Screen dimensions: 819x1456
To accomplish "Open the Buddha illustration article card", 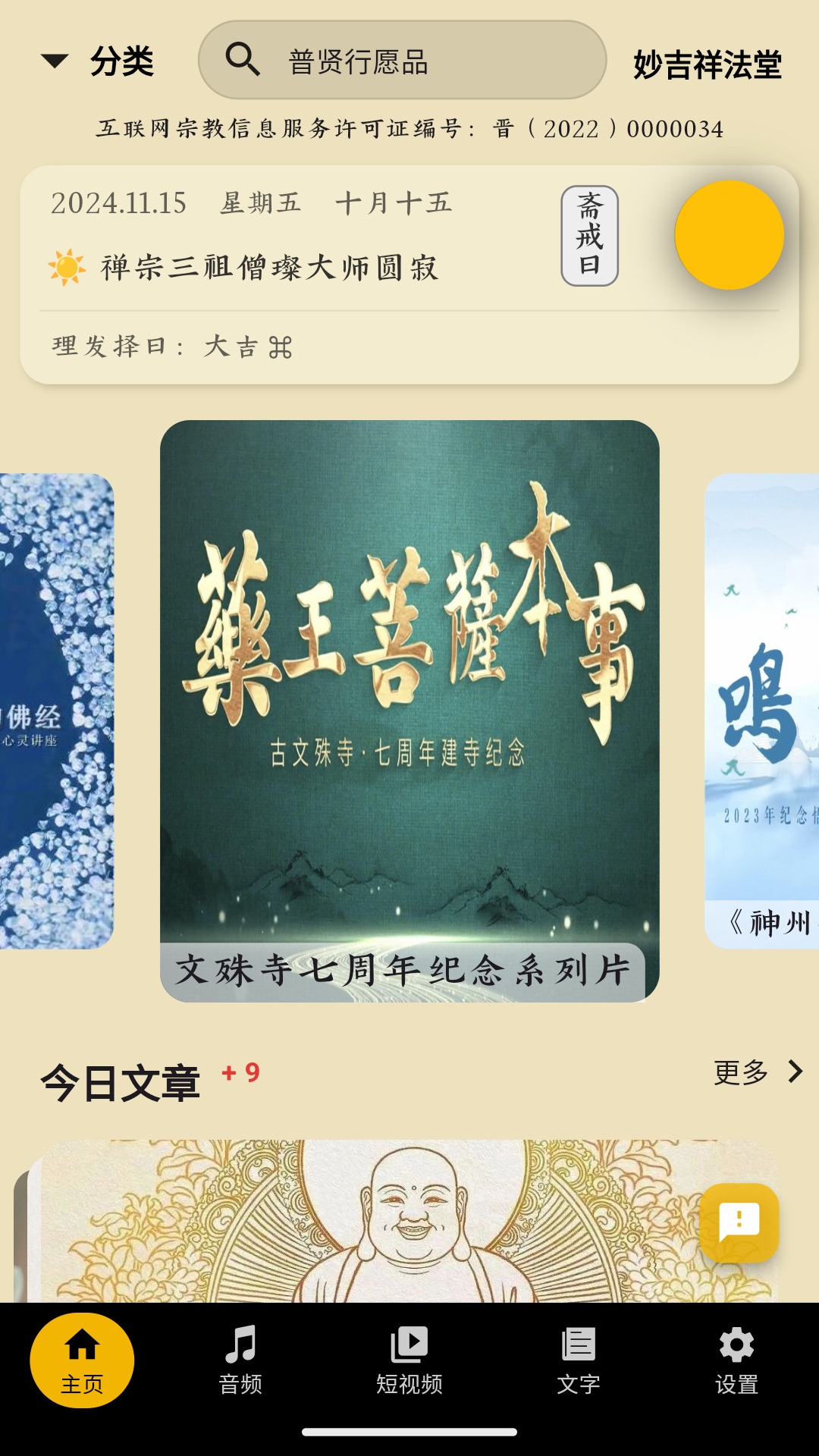I will (364, 1221).
